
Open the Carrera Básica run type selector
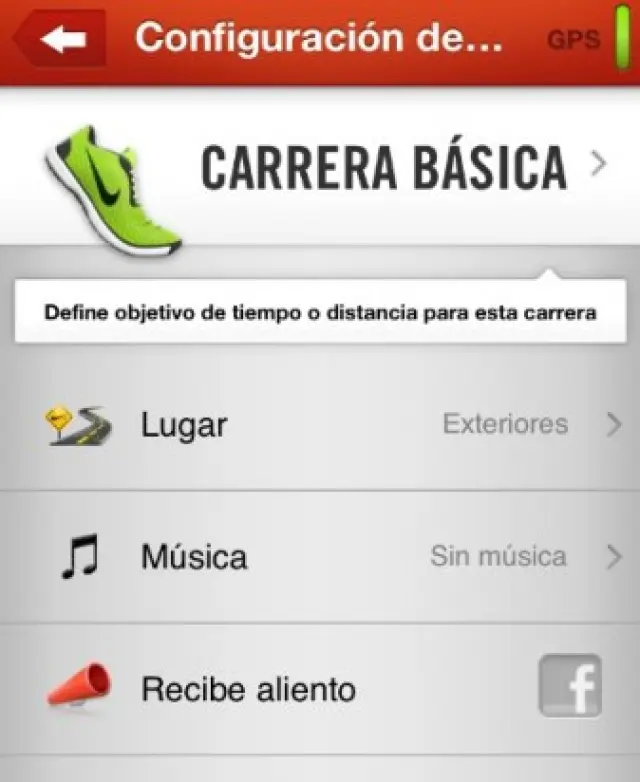(x=384, y=166)
